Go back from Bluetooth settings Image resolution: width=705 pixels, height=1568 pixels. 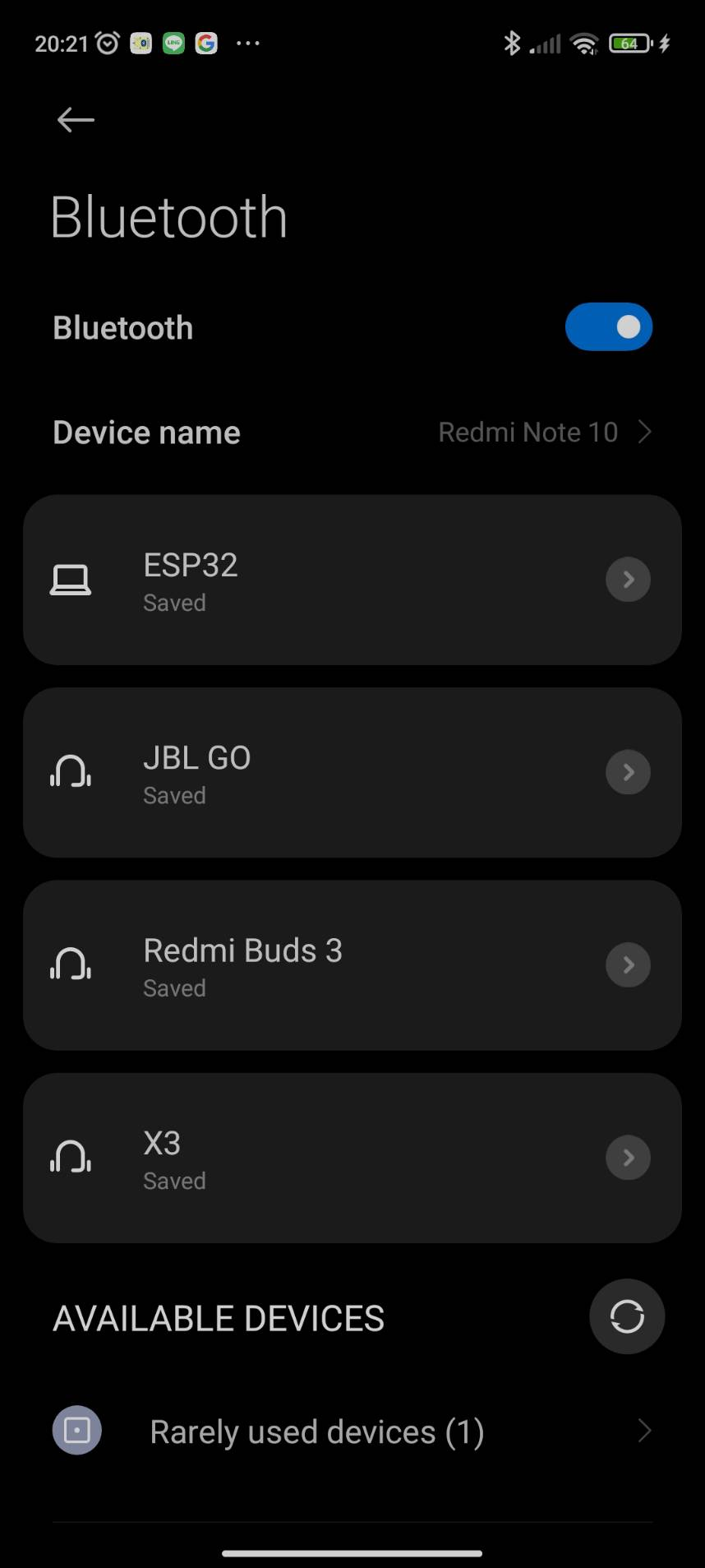coord(76,120)
